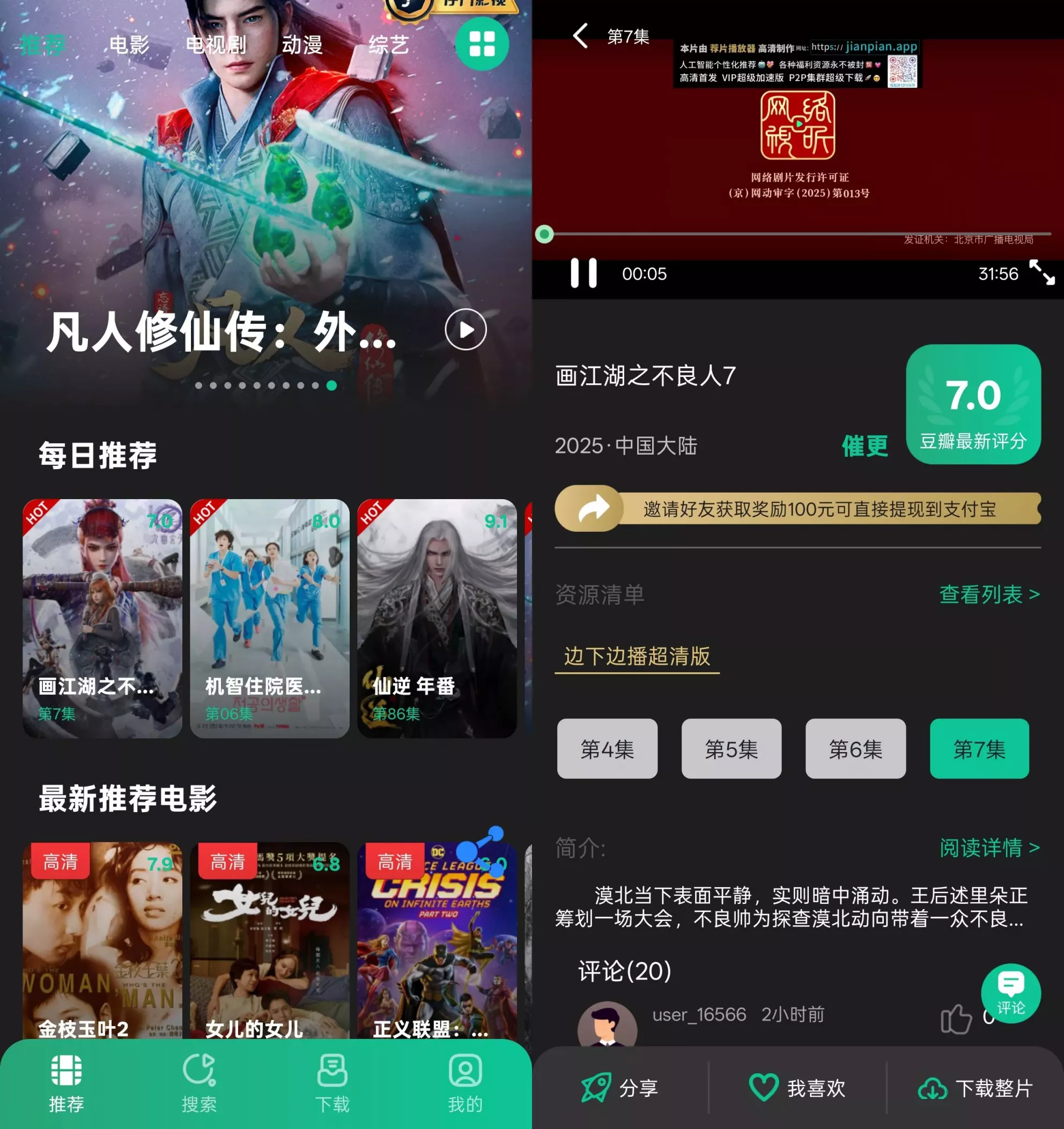Tap 催更 to request updates
The image size is (1064, 1129).
(x=864, y=446)
